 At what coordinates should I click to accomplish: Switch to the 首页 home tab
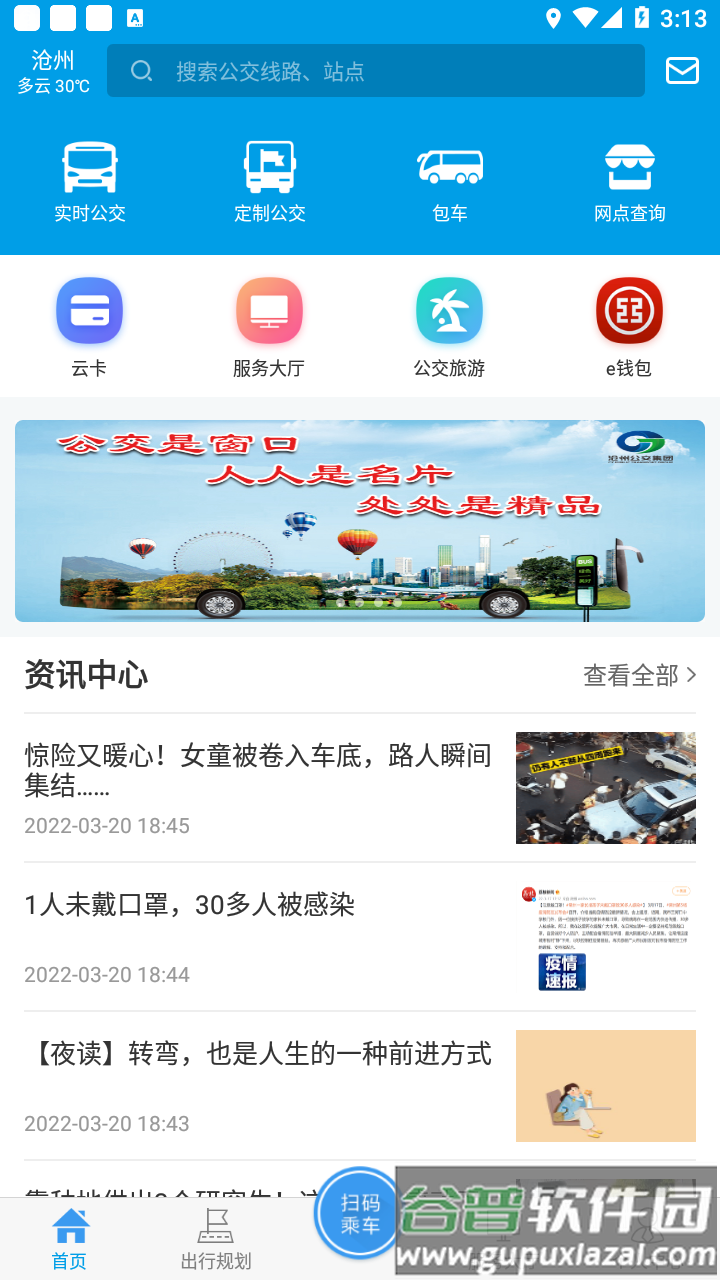[68, 1238]
